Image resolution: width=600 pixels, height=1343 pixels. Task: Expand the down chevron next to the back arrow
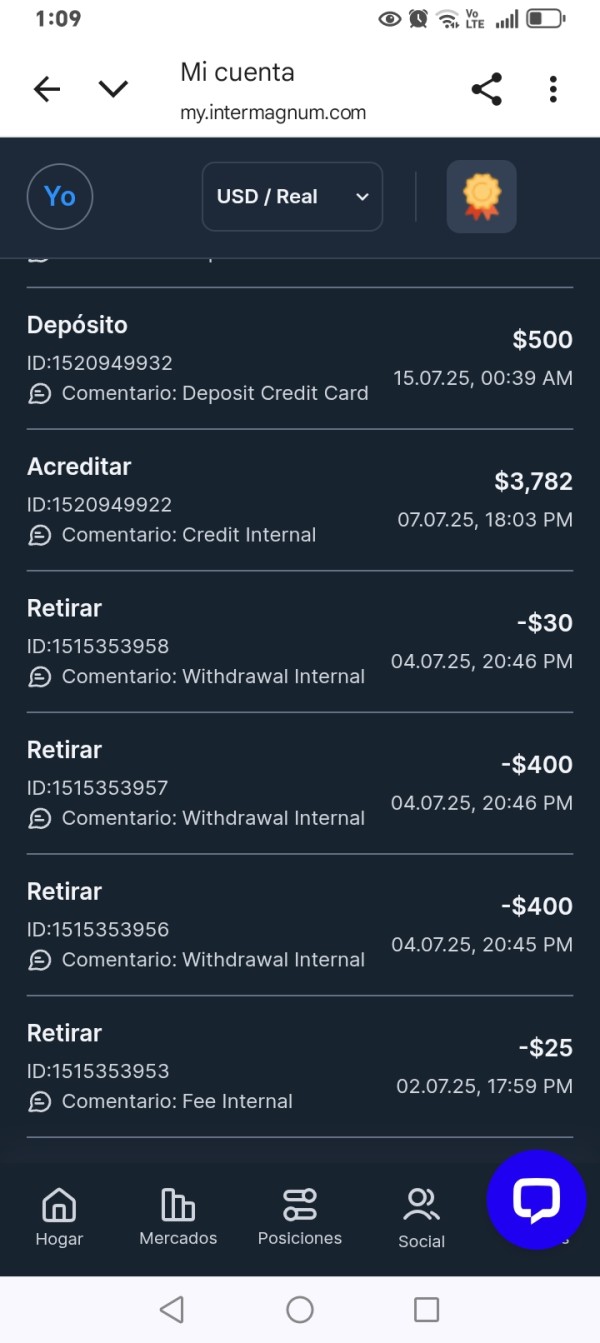point(113,89)
